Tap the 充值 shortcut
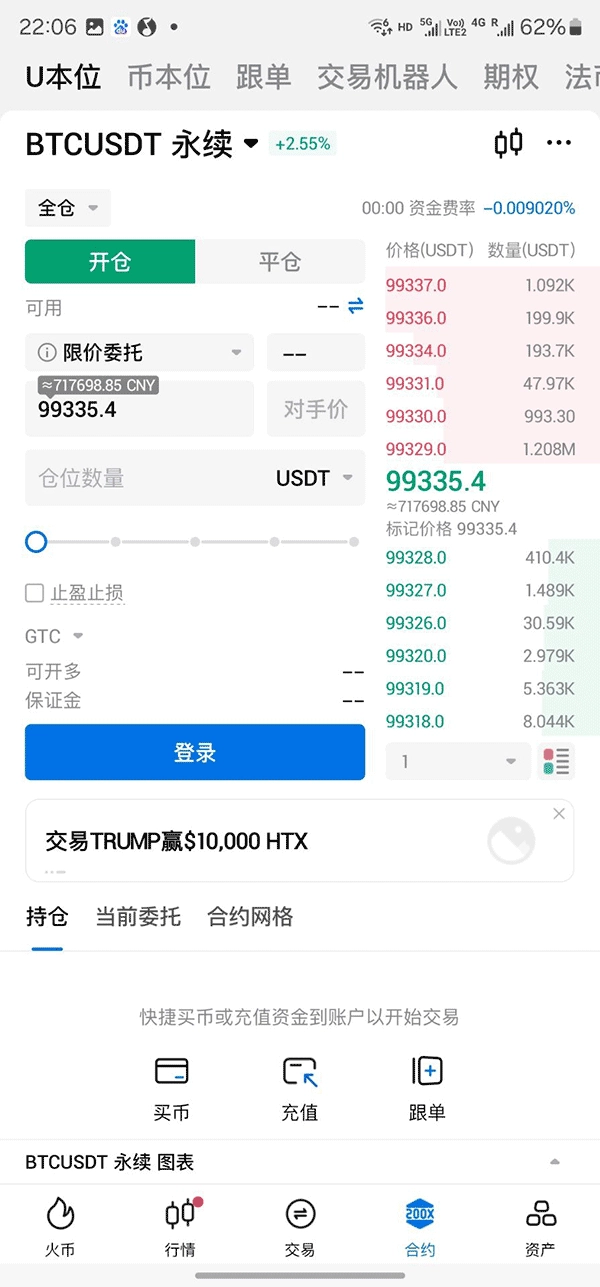Screen dimensions: 600x1287 (300, 1086)
